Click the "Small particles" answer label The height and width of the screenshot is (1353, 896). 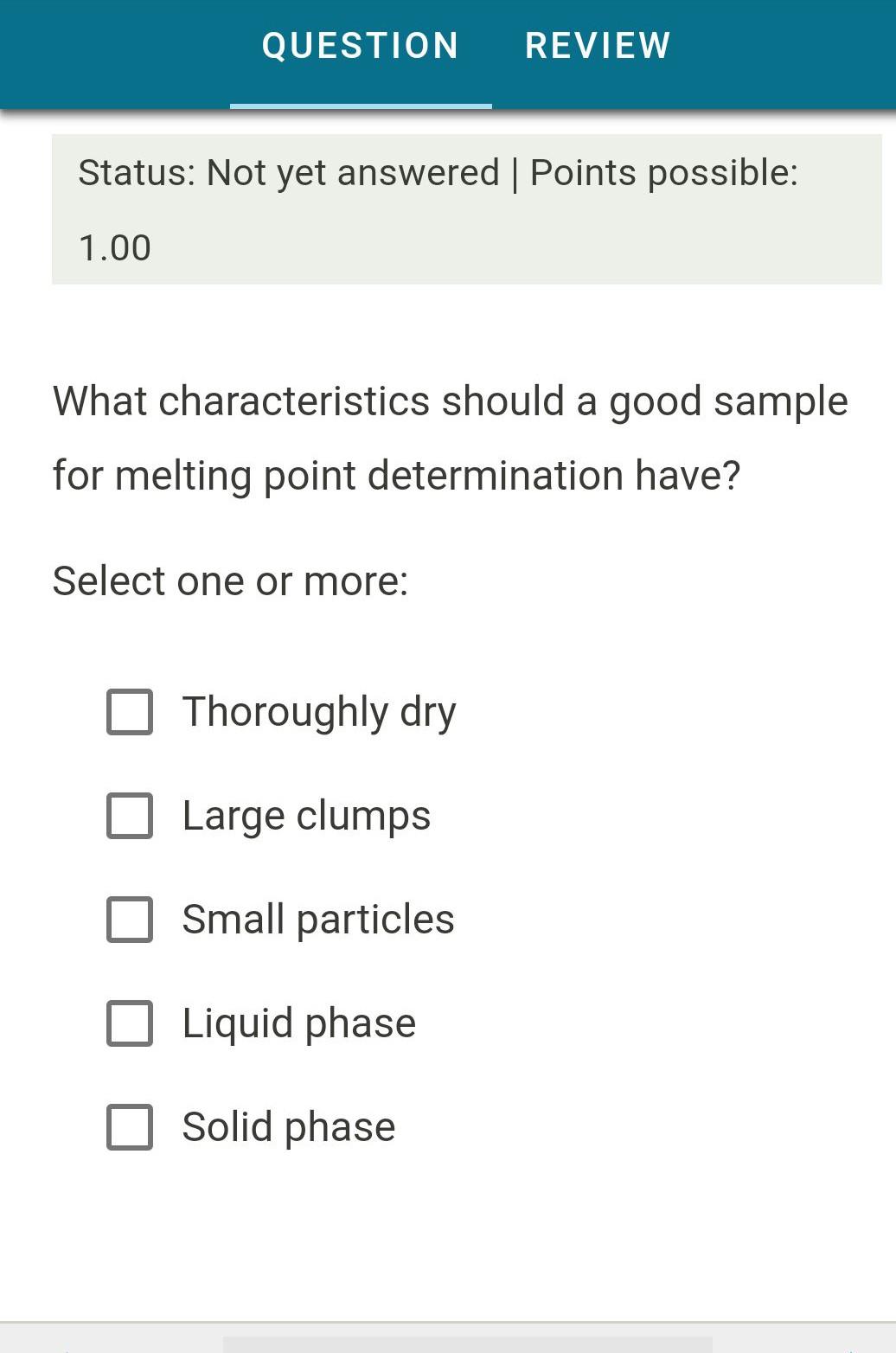point(317,919)
